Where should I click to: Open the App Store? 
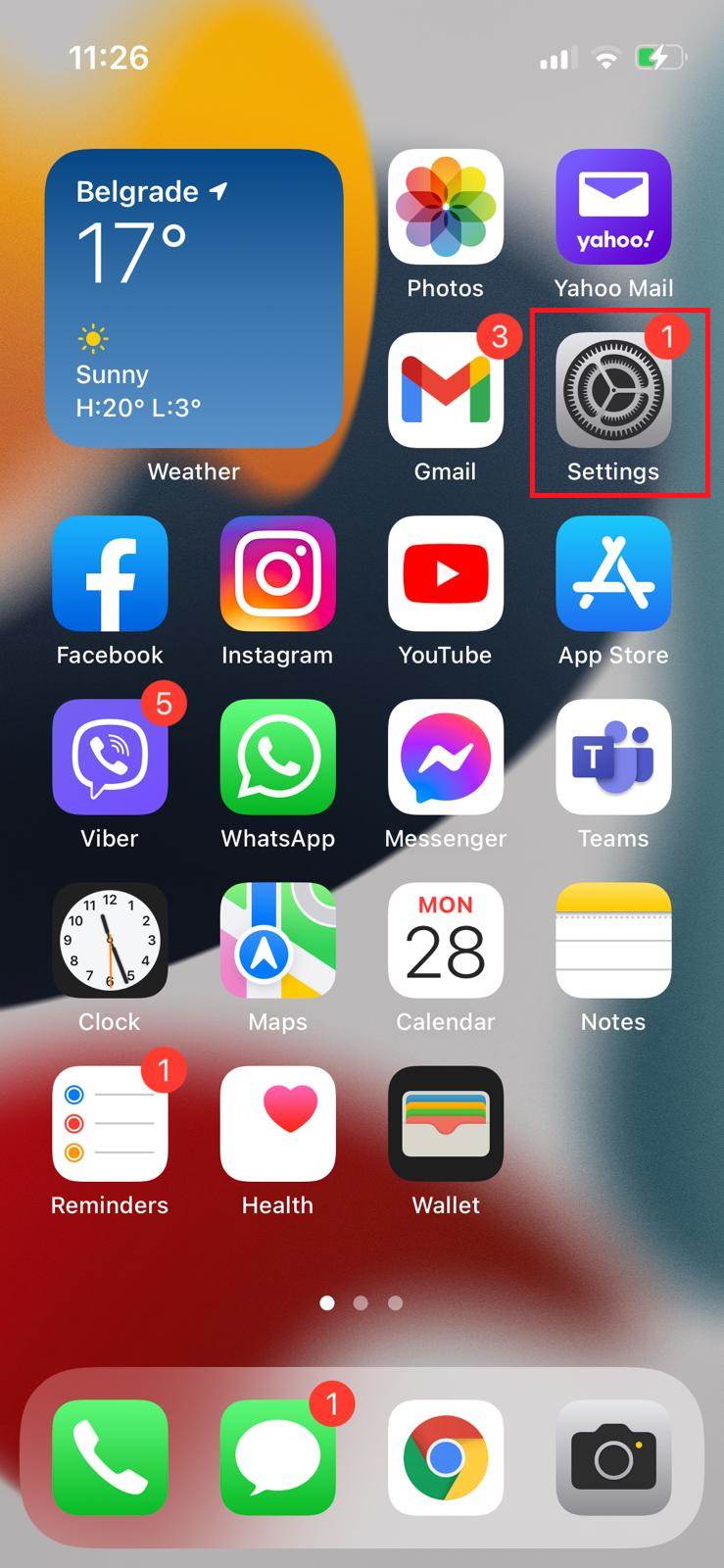(x=613, y=573)
